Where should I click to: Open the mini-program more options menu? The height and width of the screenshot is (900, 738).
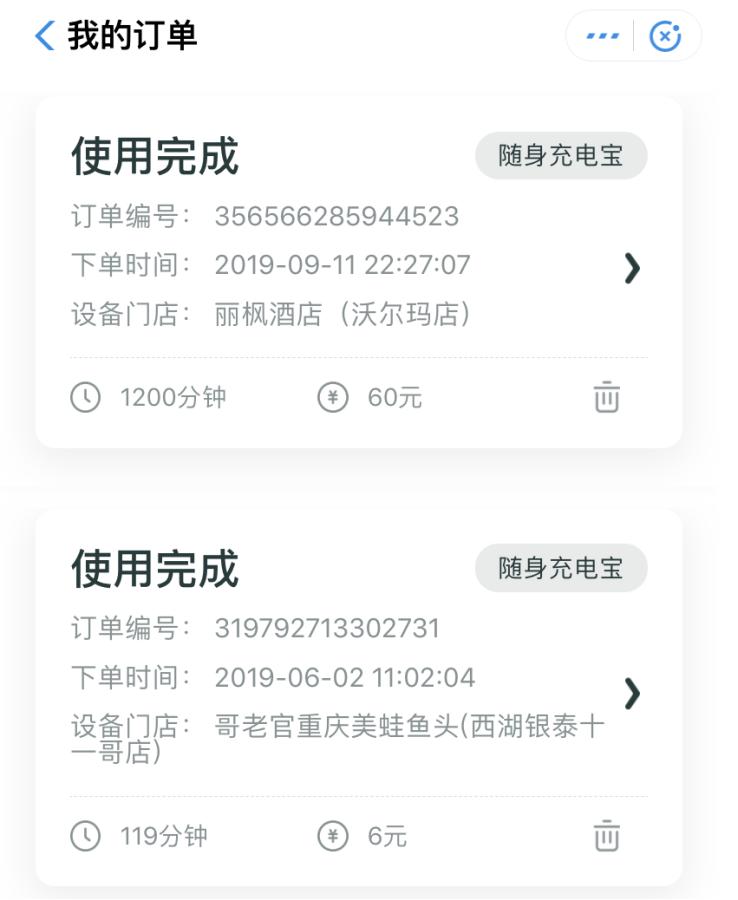(x=602, y=37)
